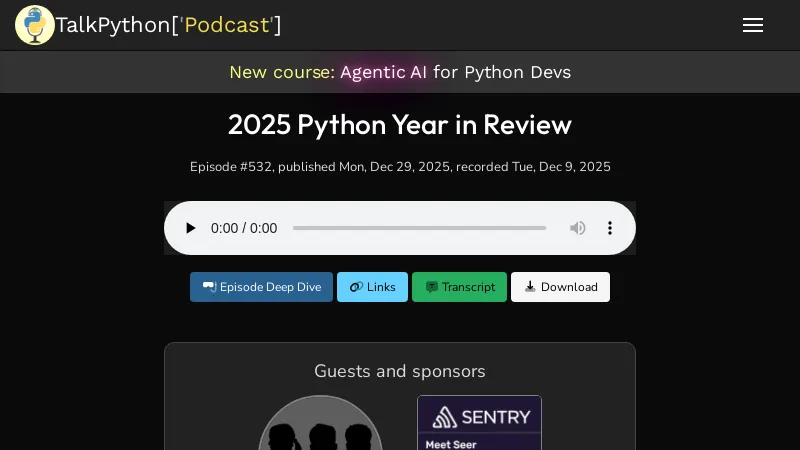Screen dimensions: 800x450
Task: Go to the TalkPython Podcast home page
Action: pos(148,25)
